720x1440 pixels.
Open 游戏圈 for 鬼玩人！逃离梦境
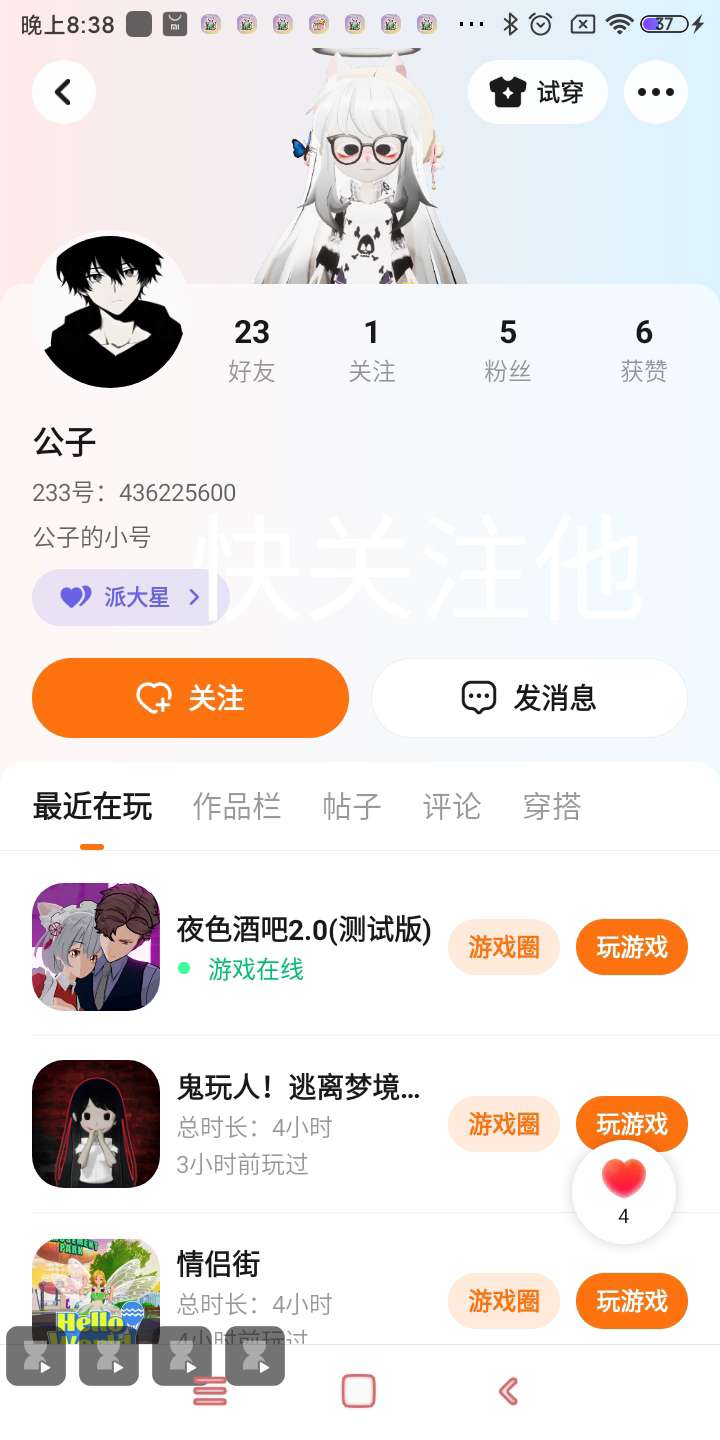[503, 1124]
